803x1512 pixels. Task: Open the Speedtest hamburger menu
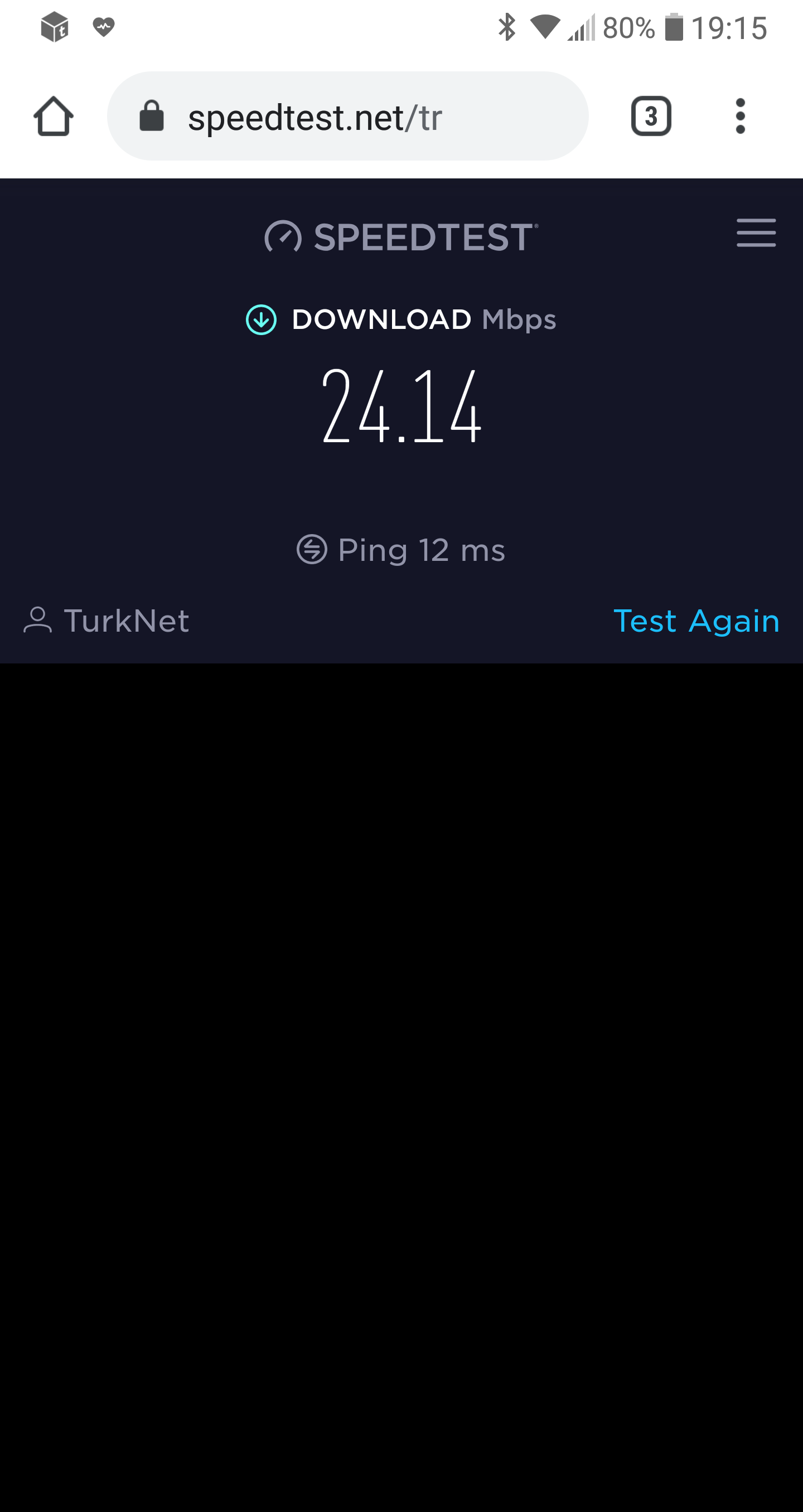(x=756, y=233)
